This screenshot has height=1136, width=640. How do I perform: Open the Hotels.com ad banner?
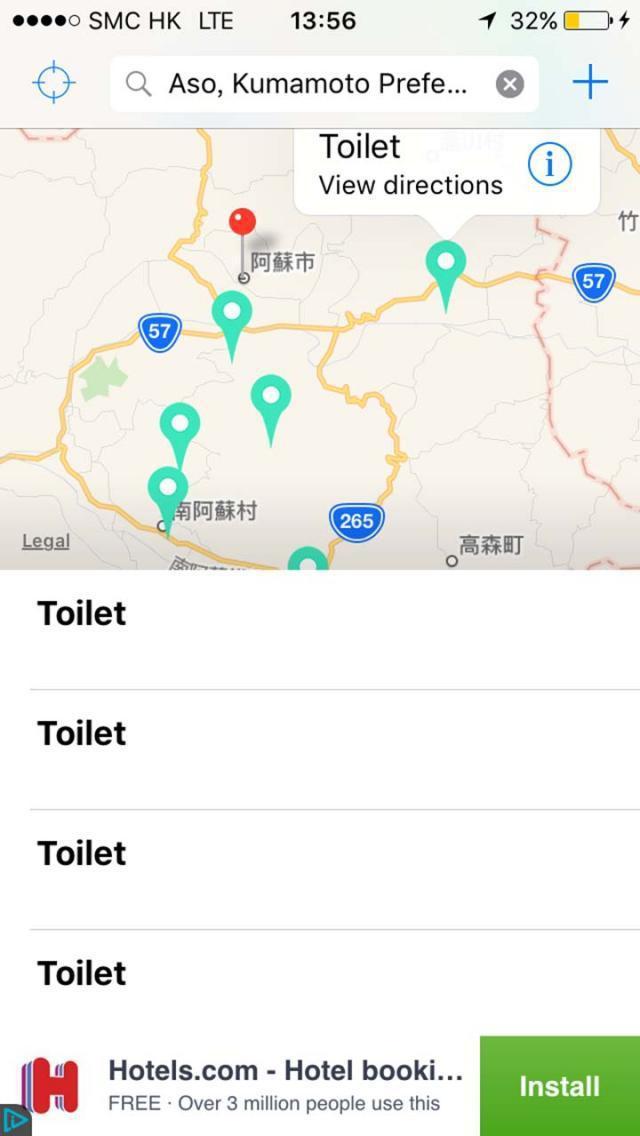tap(285, 1086)
